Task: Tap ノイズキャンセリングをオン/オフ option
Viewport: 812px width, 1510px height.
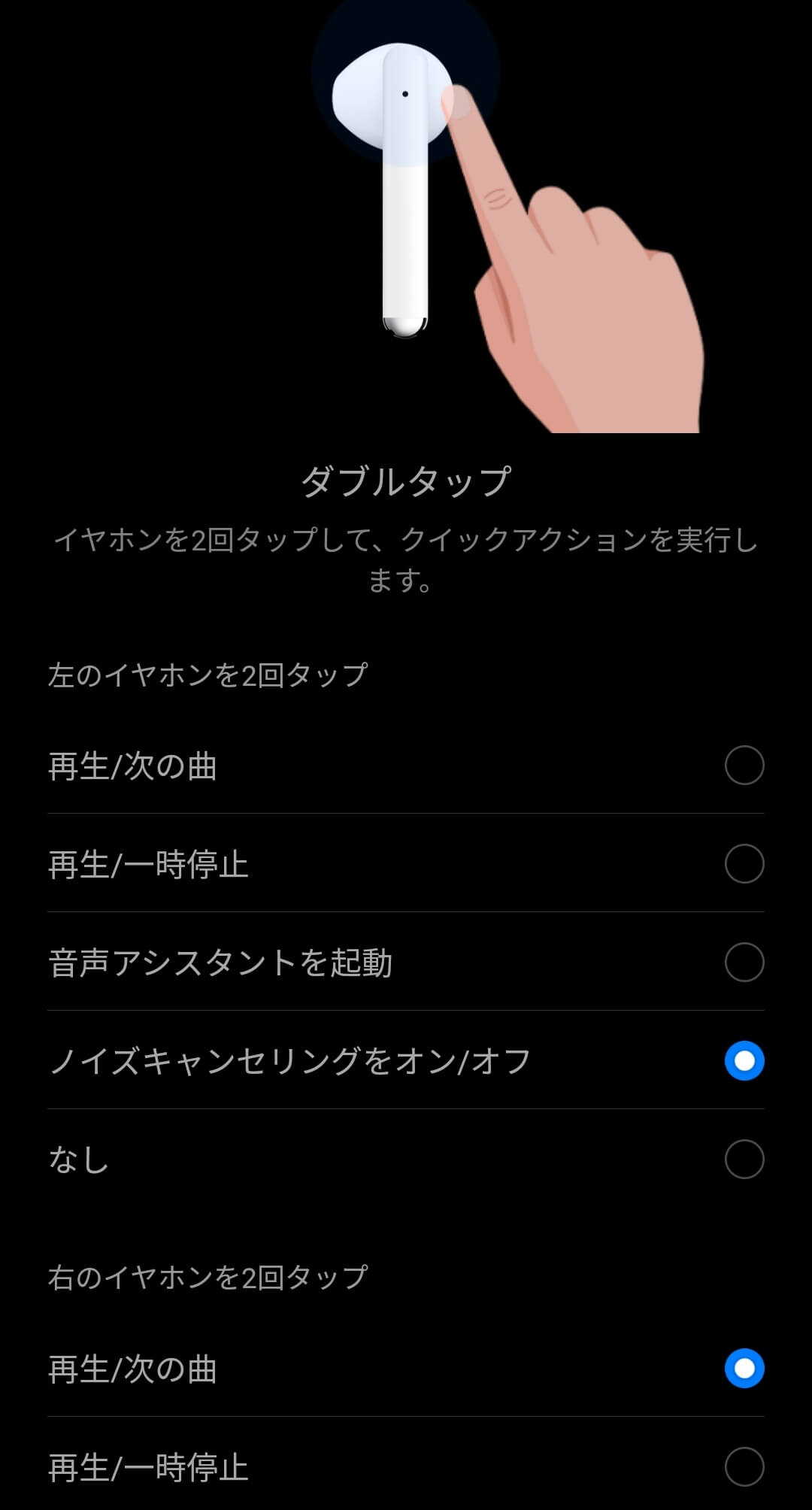Action: click(x=406, y=1060)
